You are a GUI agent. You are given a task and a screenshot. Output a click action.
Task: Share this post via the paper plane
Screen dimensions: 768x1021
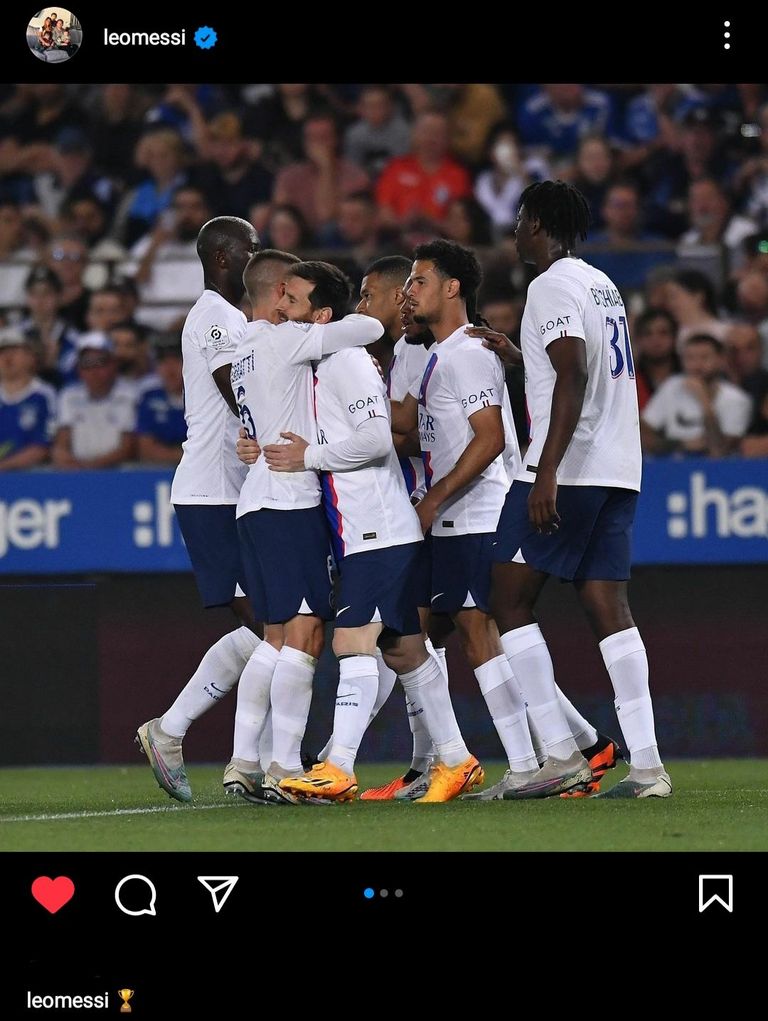coord(217,893)
